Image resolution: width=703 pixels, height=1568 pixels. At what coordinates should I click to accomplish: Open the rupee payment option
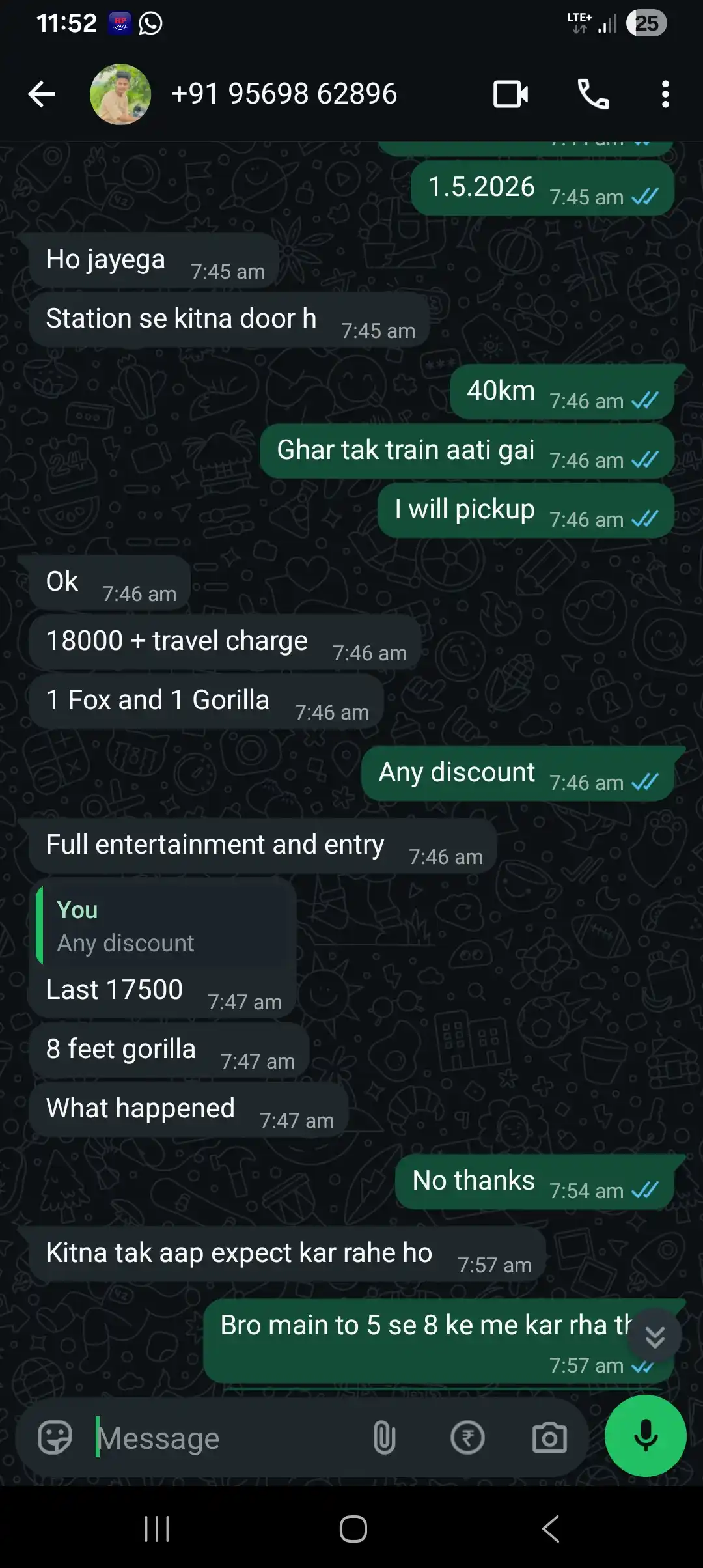(x=467, y=1438)
